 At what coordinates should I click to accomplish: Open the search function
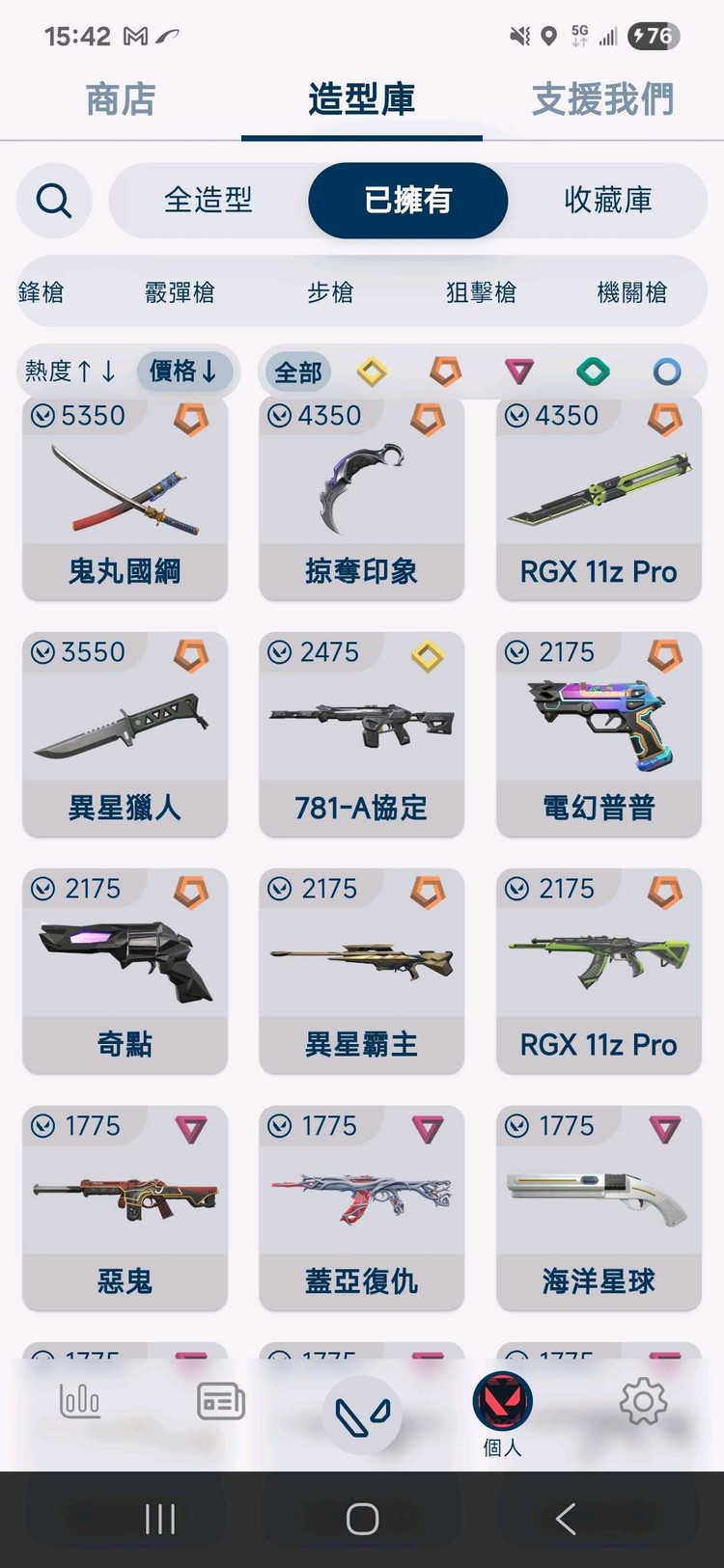(x=53, y=201)
